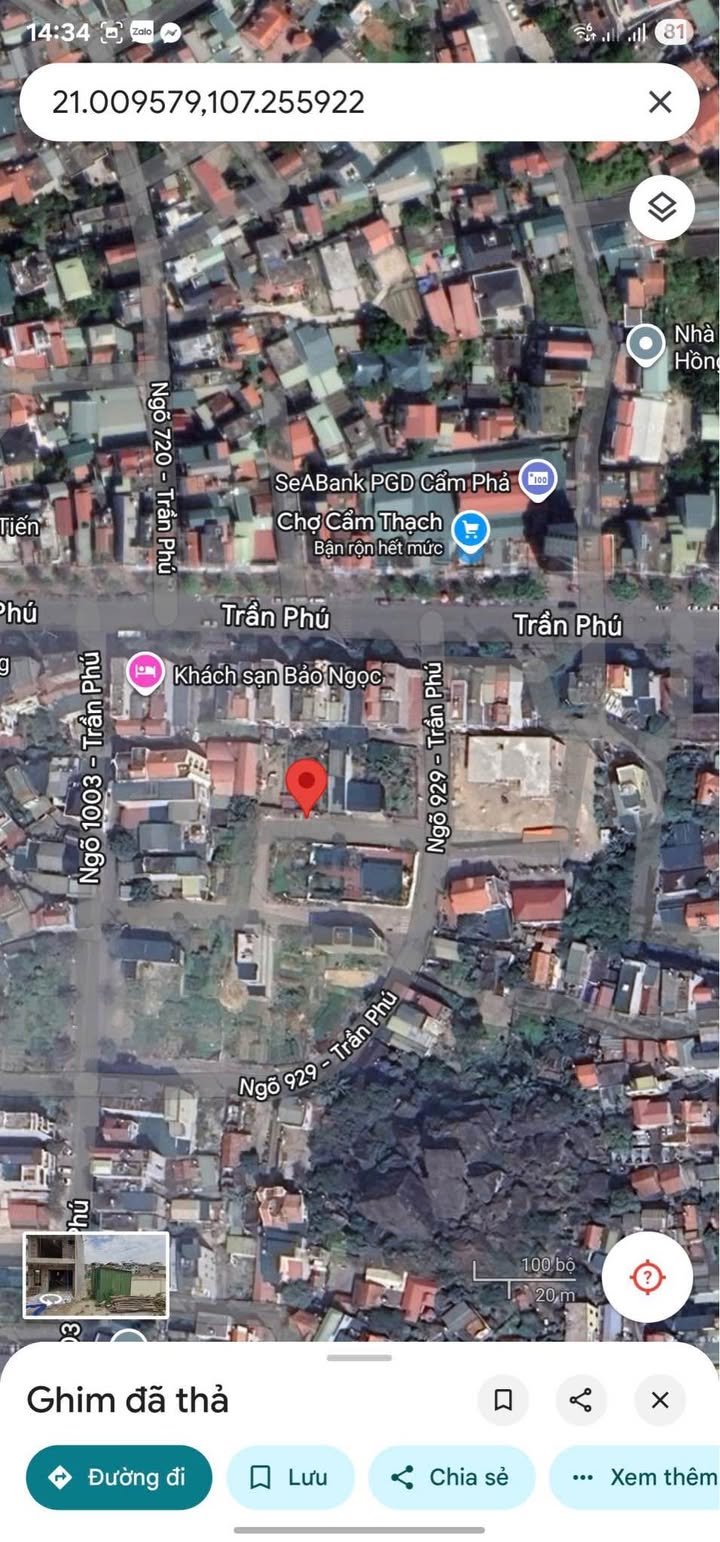
Task: Open Chợ Cẩm Thạch market marker
Action: pyautogui.click(x=470, y=530)
